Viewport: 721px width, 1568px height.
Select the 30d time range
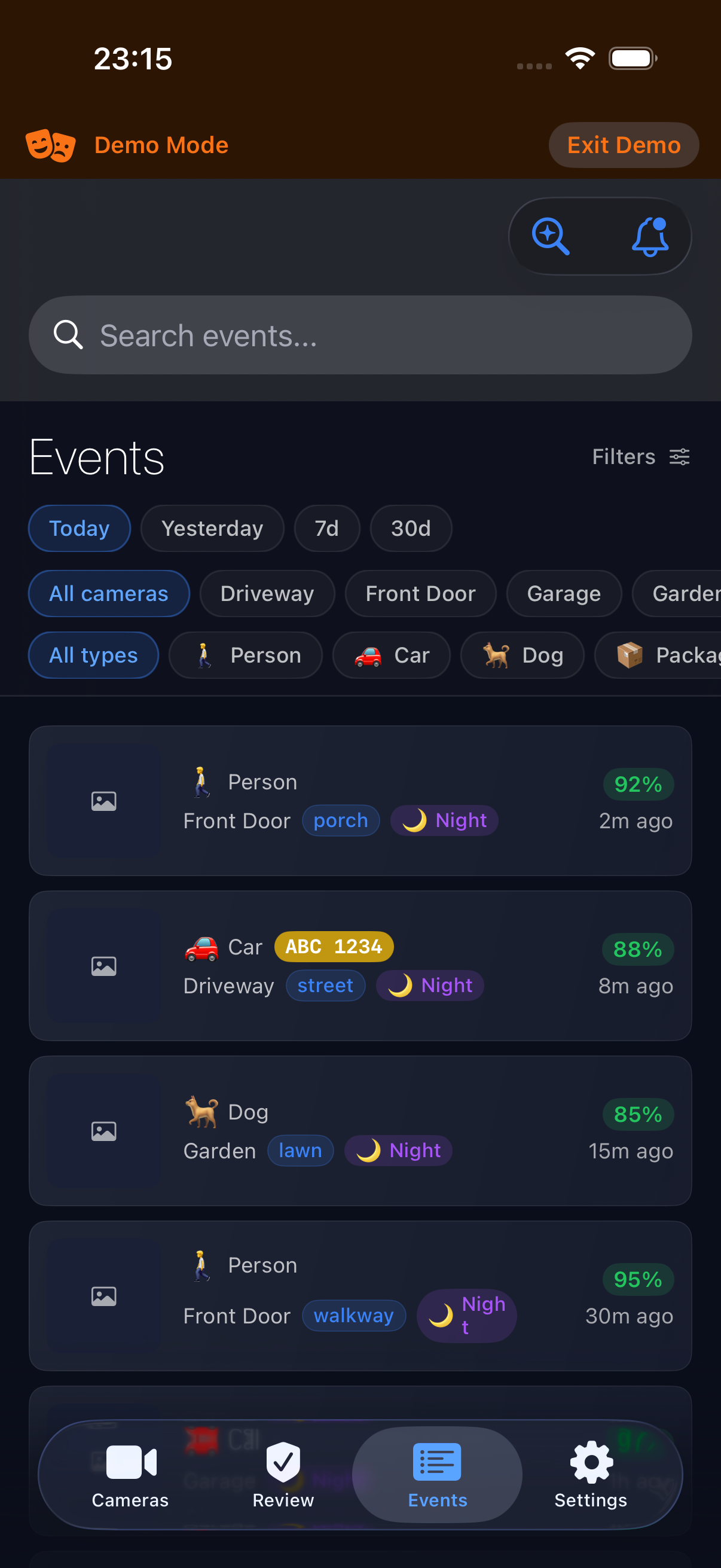411,527
